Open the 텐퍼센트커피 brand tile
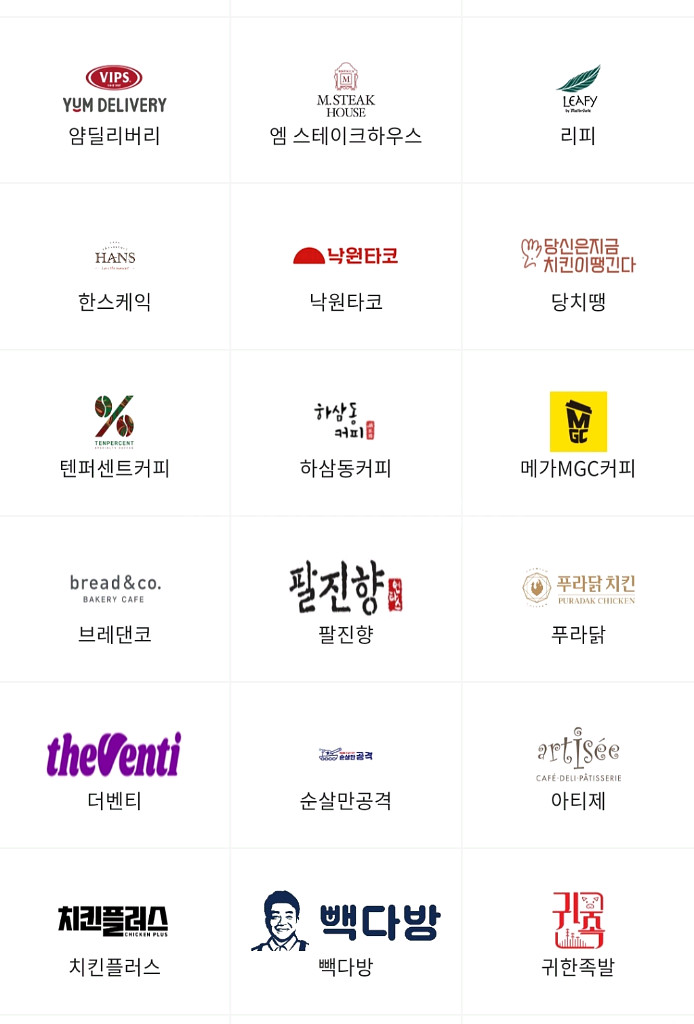 tap(115, 434)
